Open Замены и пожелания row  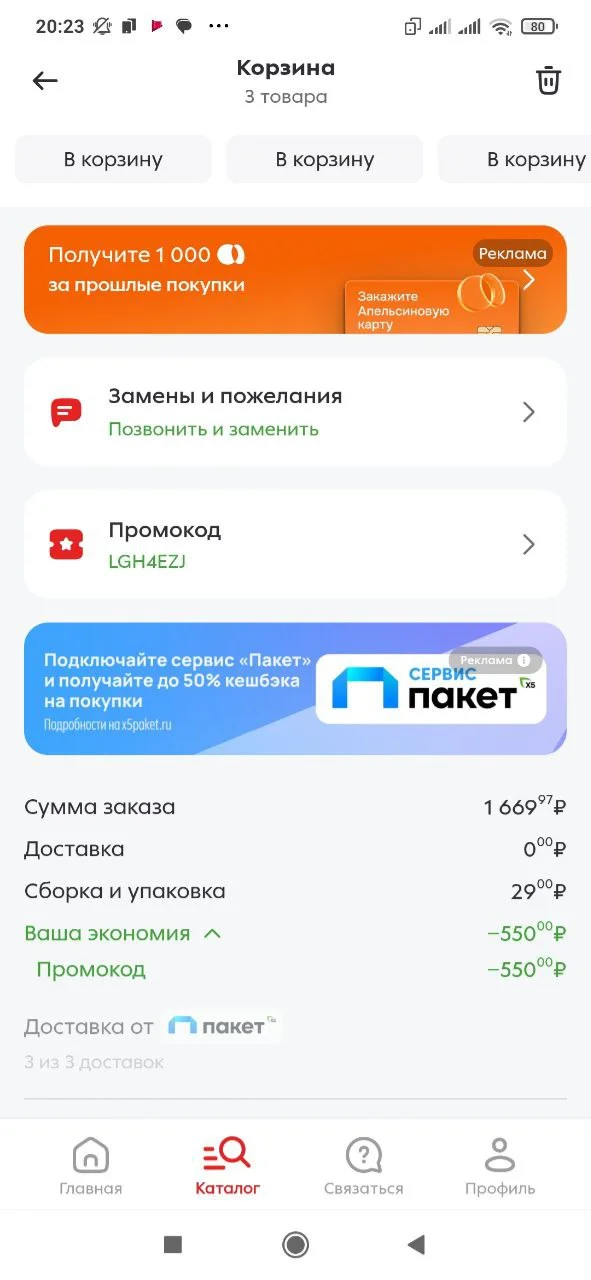tap(295, 412)
